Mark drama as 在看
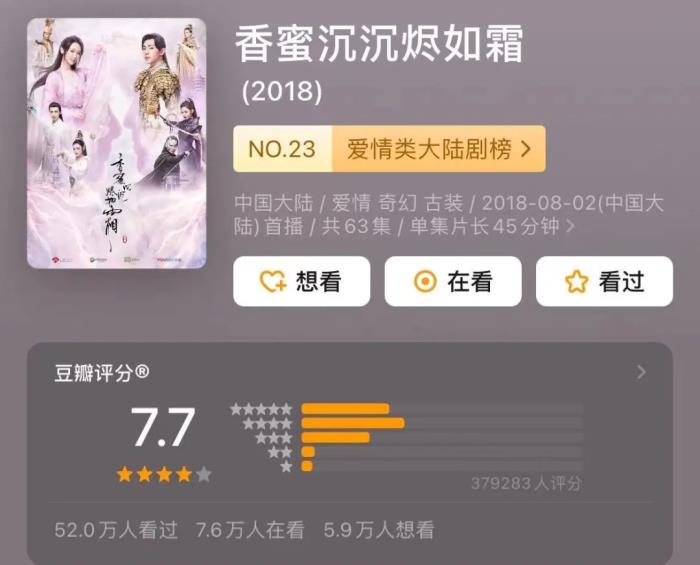This screenshot has width=700, height=565. pyautogui.click(x=453, y=282)
